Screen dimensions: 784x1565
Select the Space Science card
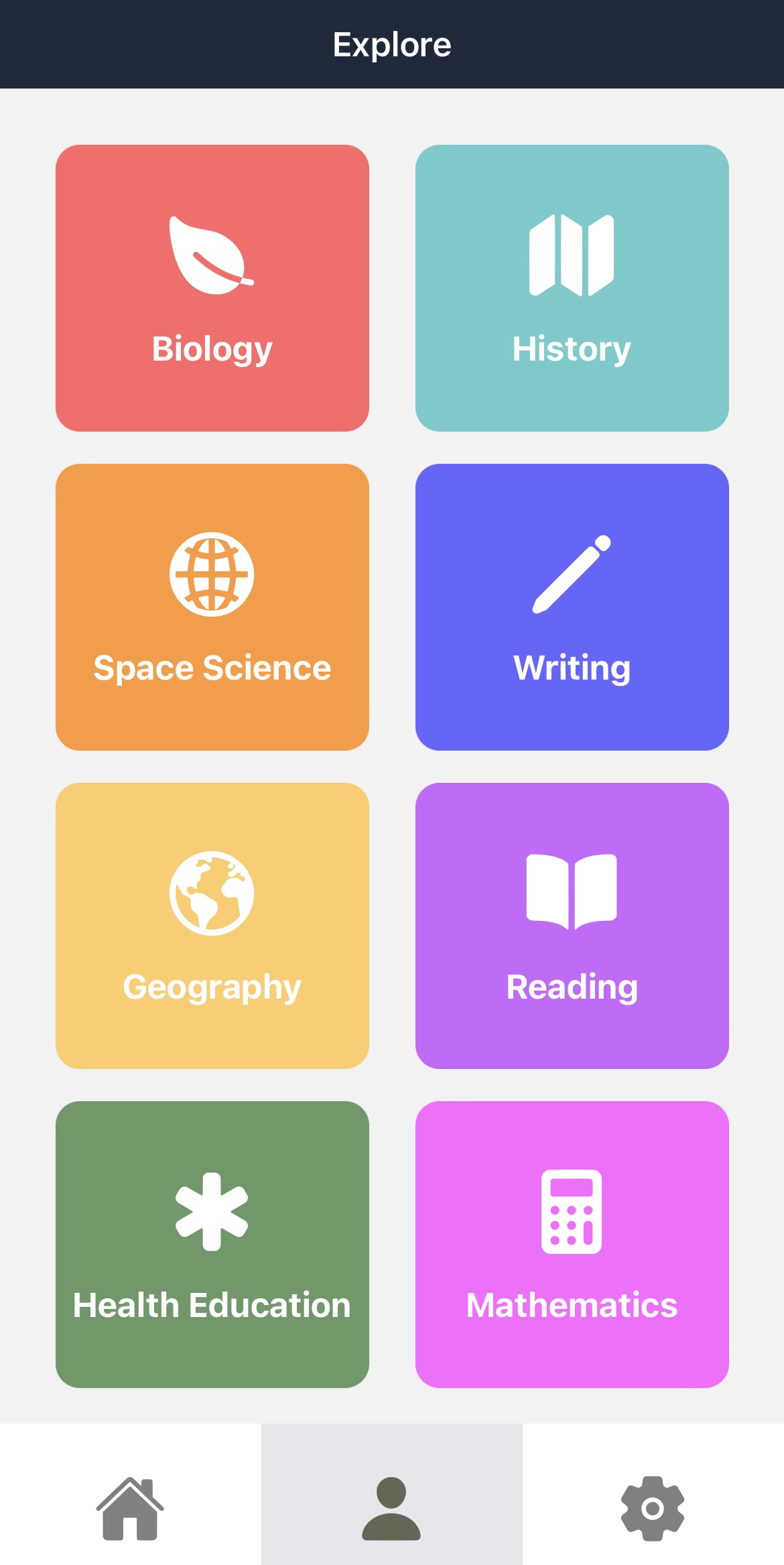pyautogui.click(x=212, y=607)
